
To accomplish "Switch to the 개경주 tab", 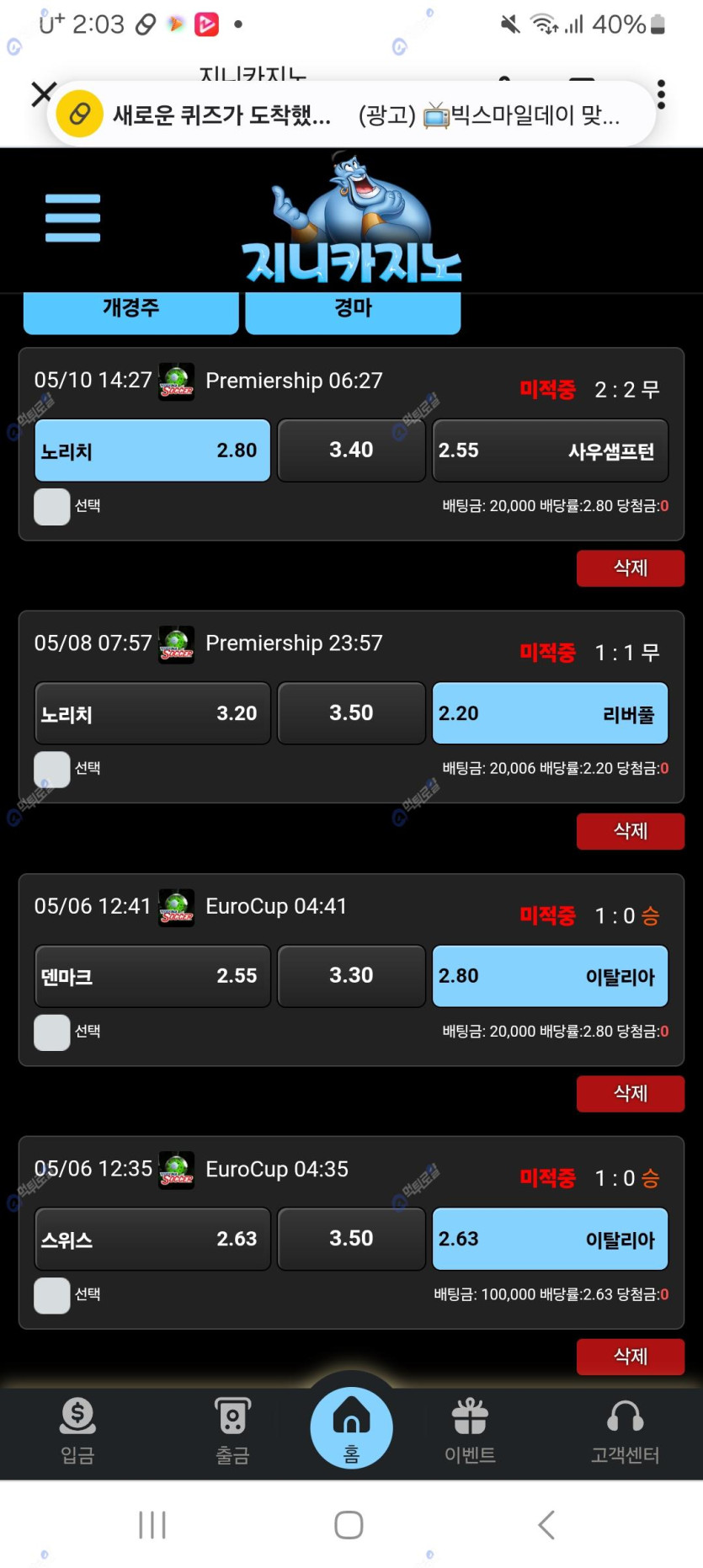I will 130,310.
